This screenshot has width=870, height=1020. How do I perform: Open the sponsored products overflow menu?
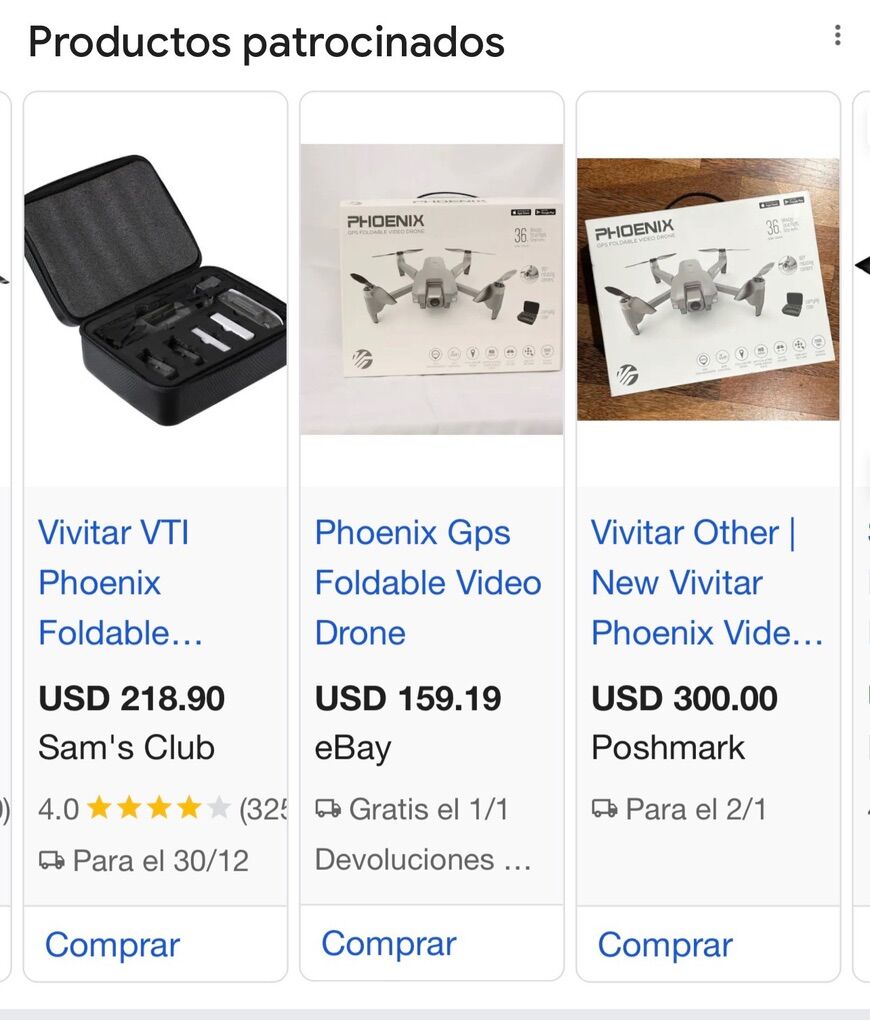coord(837,37)
